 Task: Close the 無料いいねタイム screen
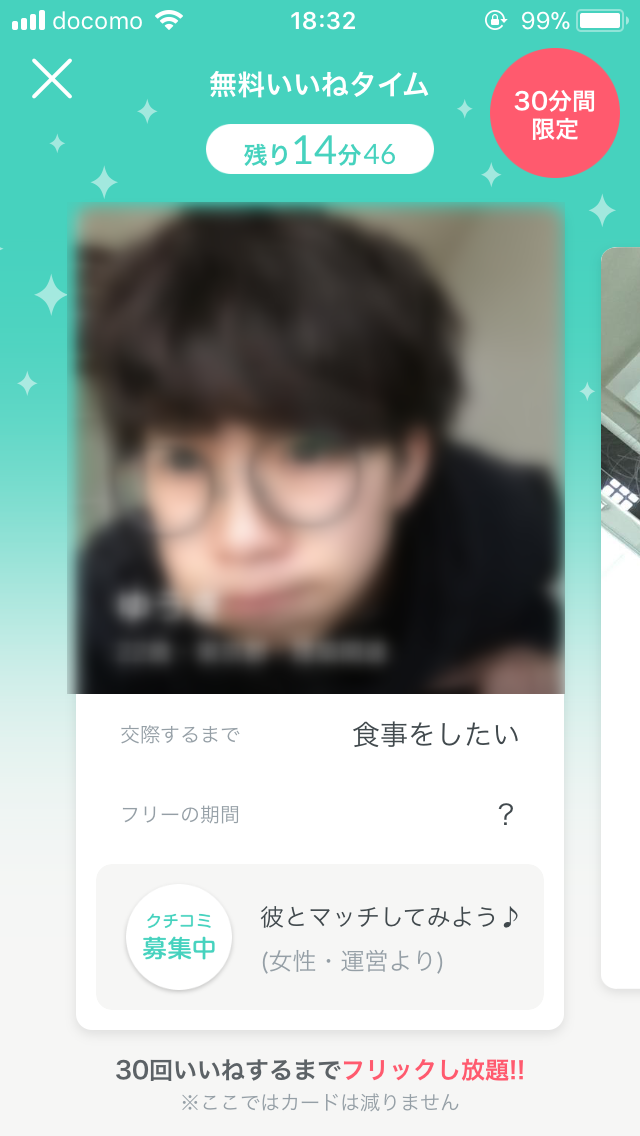pyautogui.click(x=52, y=78)
